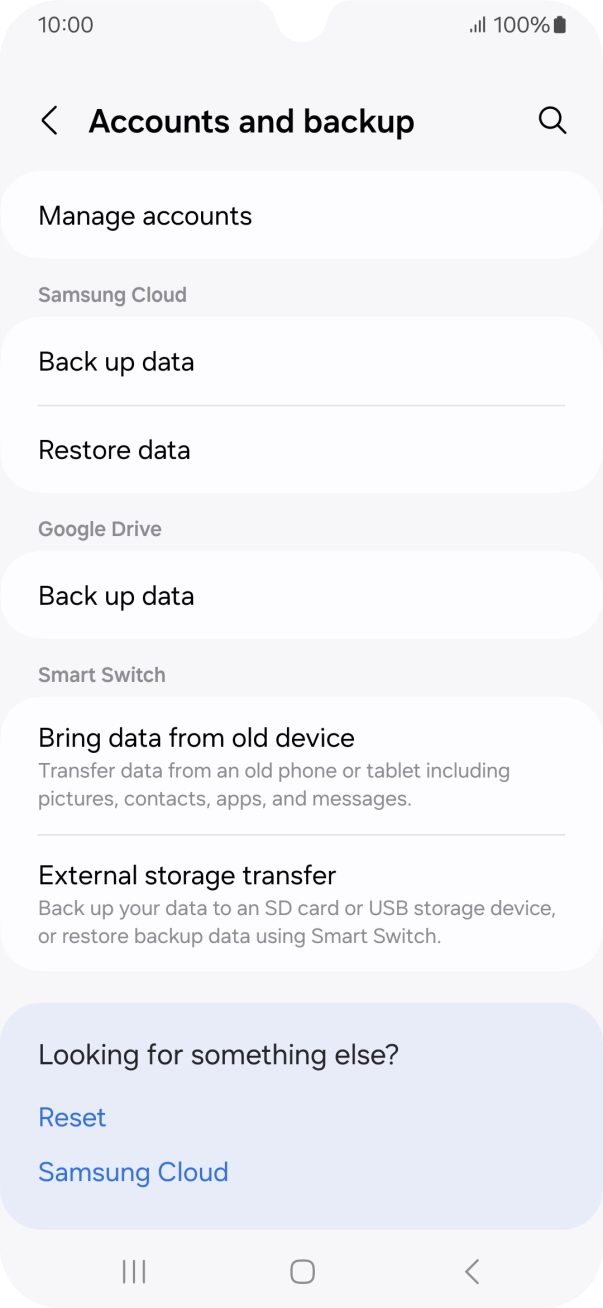Open Google Drive Back up data

pos(300,596)
